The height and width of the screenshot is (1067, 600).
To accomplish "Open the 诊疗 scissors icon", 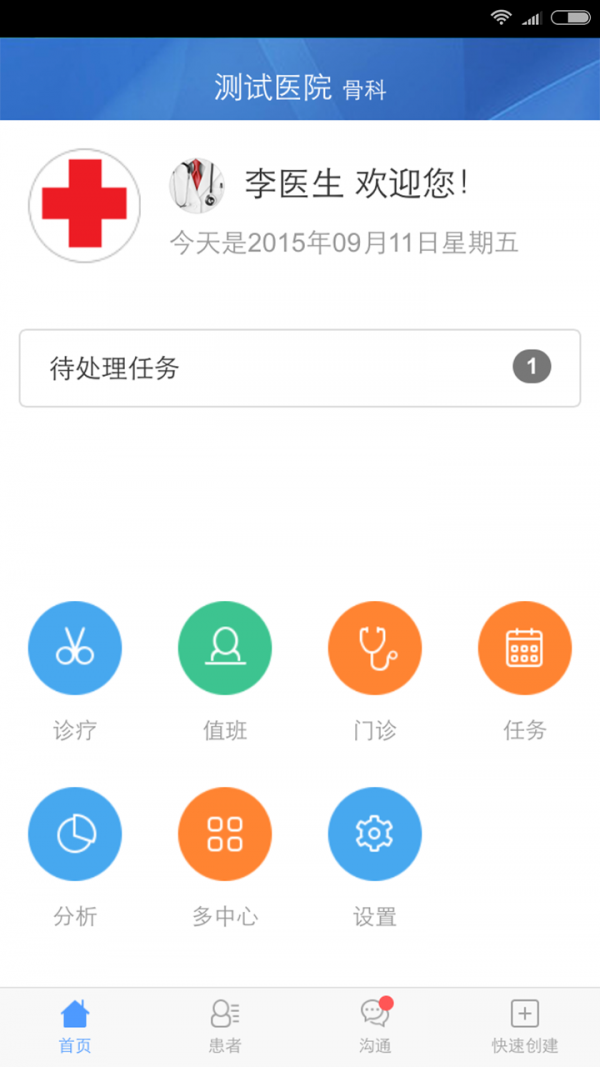I will click(x=75, y=648).
